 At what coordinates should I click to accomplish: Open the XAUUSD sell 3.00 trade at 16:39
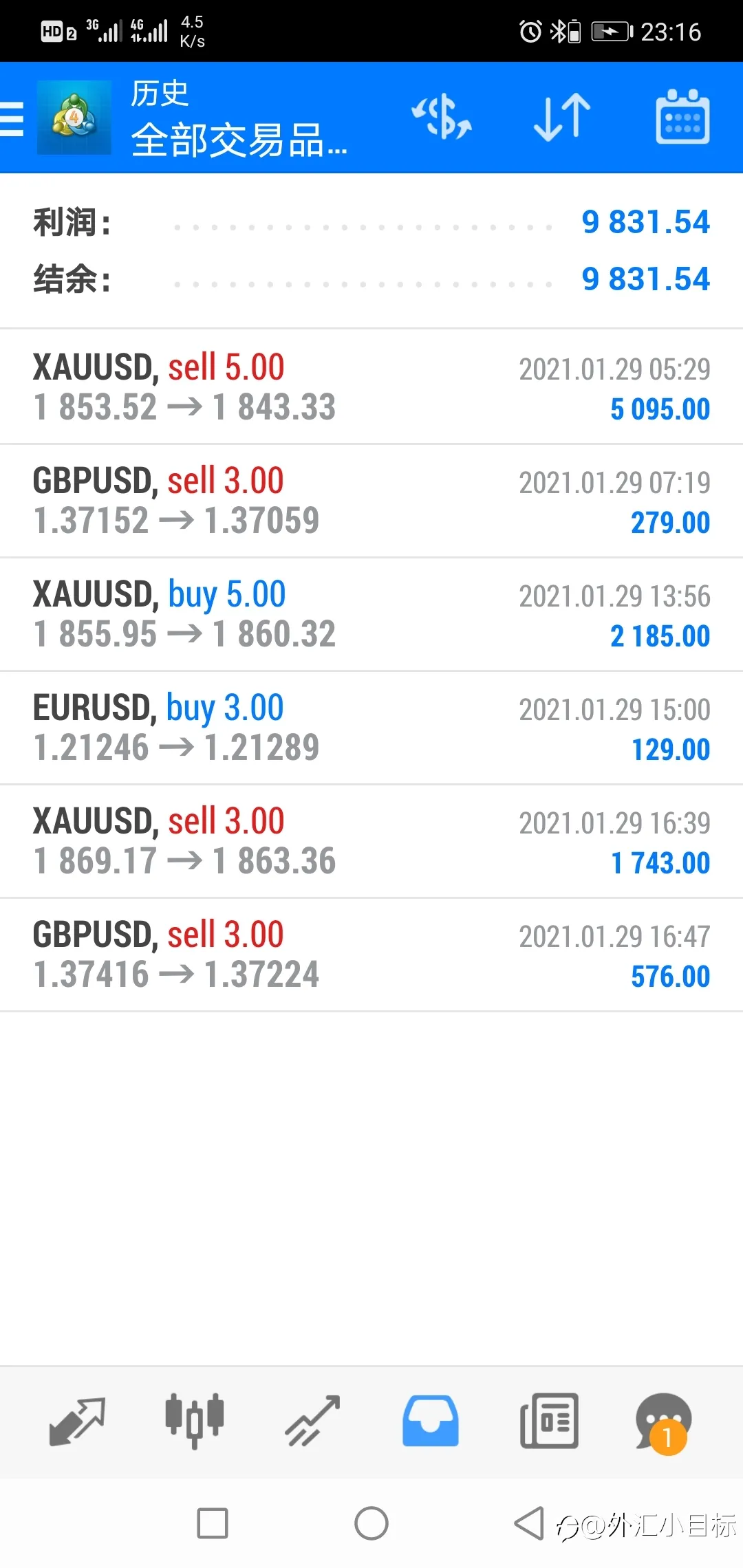coord(371,841)
